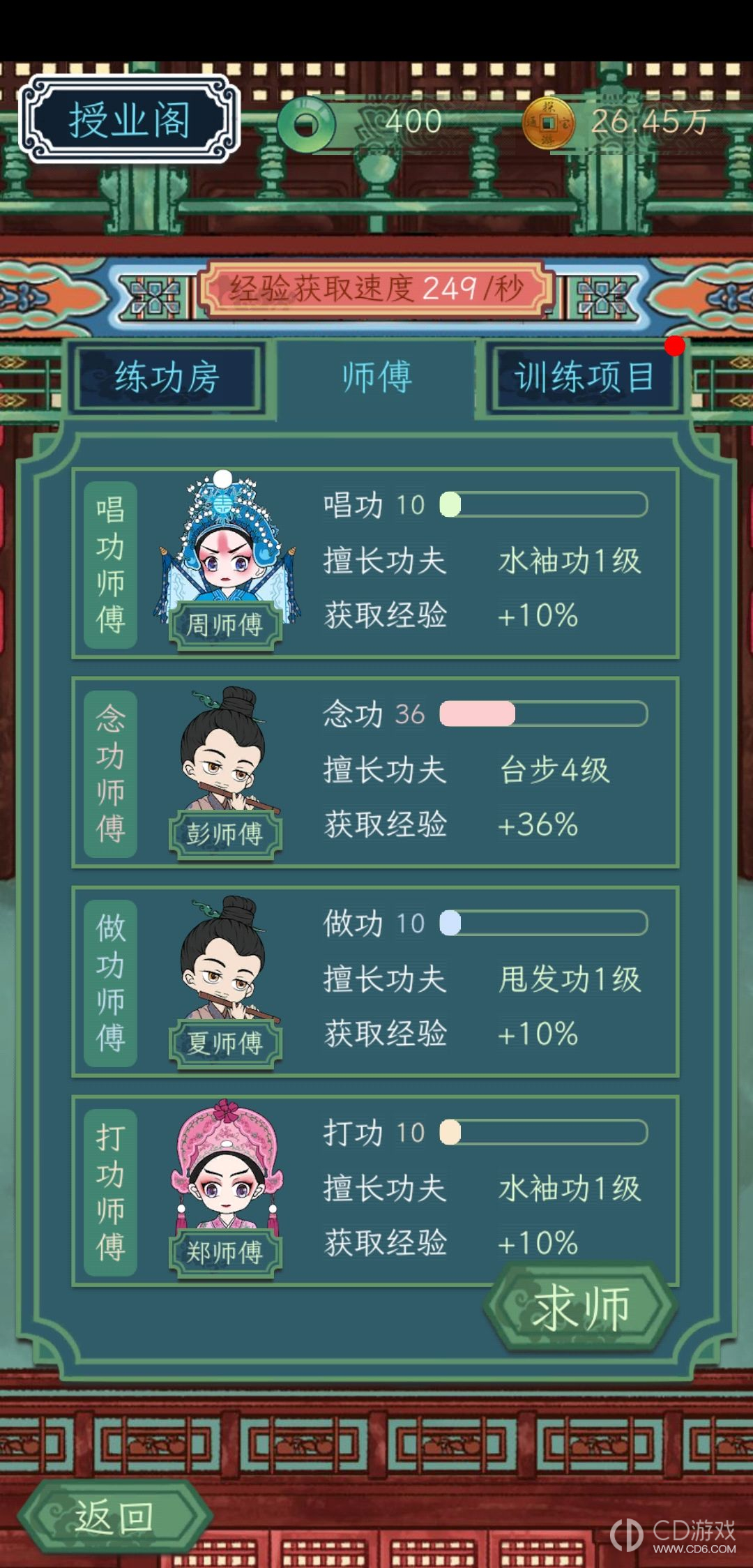Open the 训练项目 tab

click(584, 379)
